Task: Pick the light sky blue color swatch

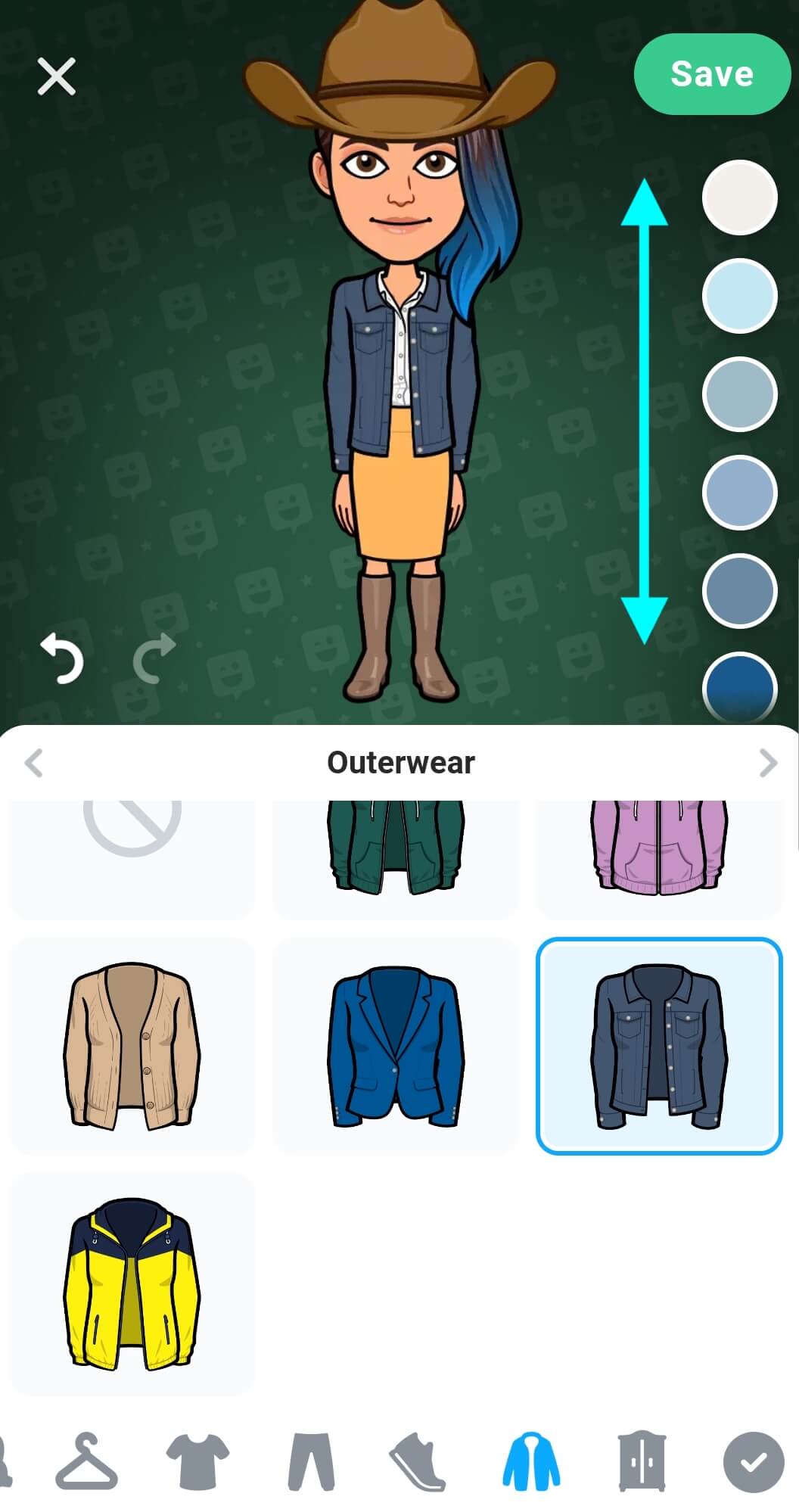Action: tap(739, 296)
